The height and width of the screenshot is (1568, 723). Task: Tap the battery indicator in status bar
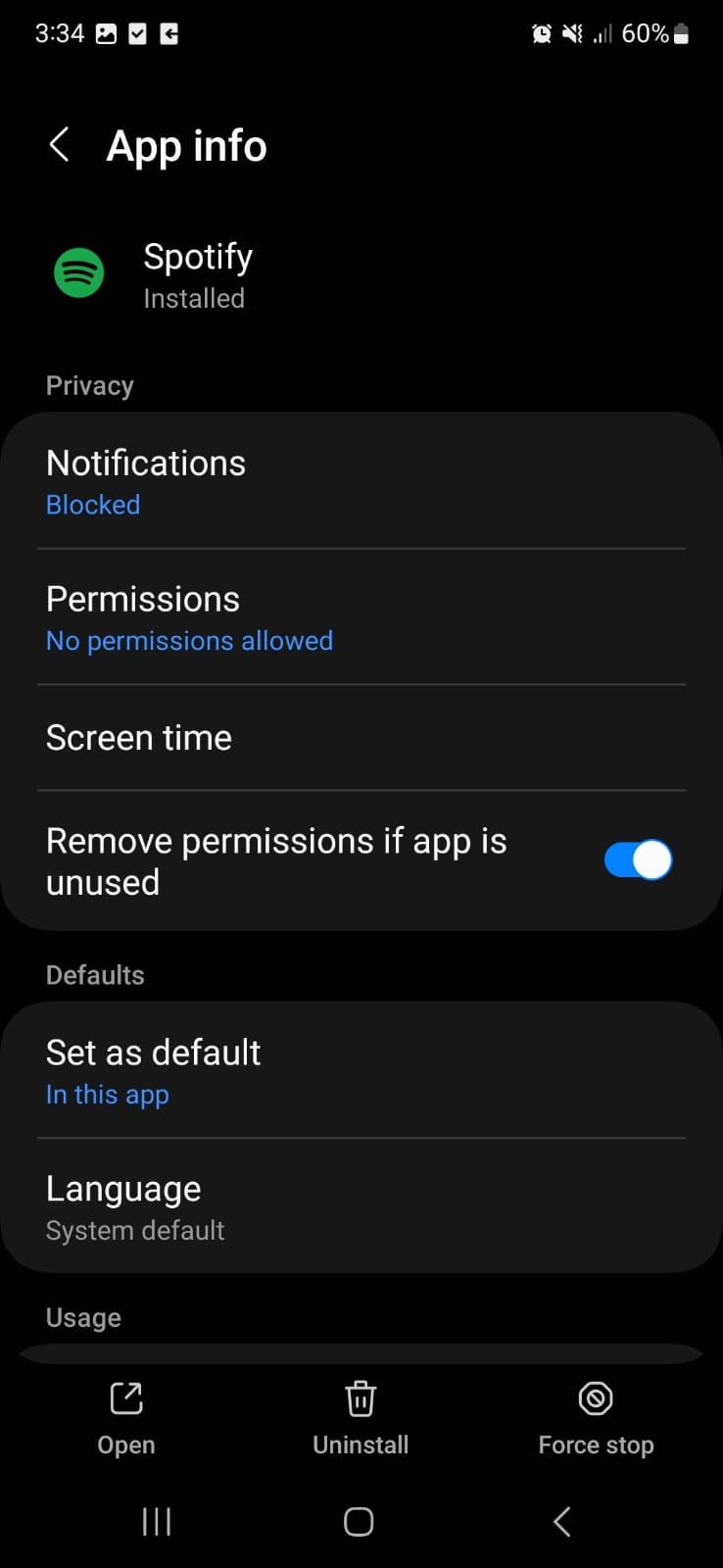pyautogui.click(x=681, y=32)
